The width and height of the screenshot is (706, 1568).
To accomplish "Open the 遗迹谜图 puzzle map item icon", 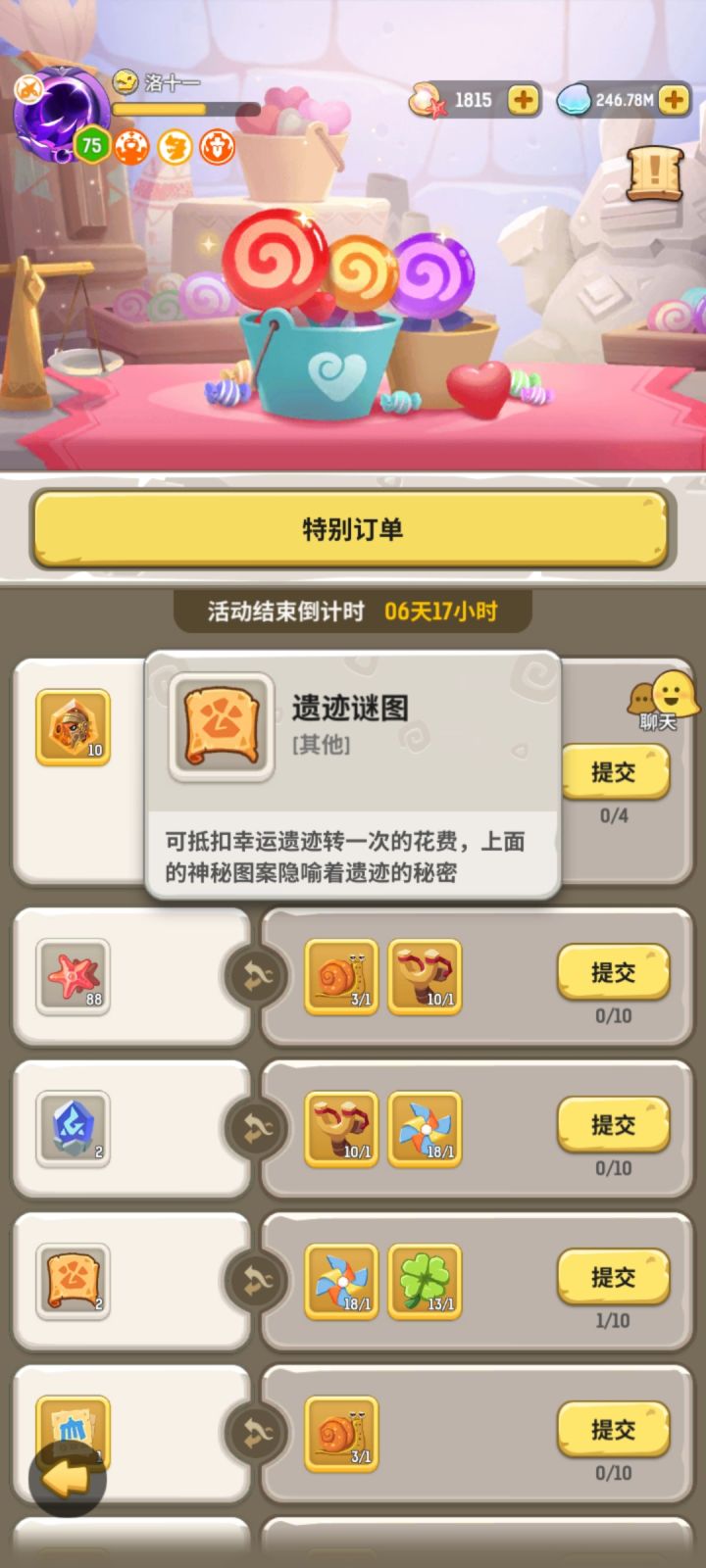I will pos(219,726).
